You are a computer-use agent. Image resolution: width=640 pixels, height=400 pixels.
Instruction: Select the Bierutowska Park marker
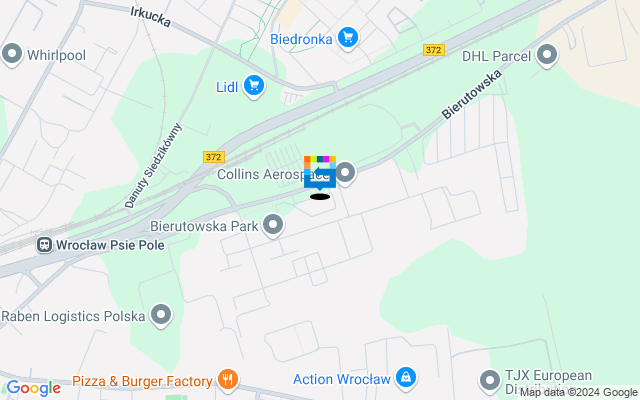(x=273, y=226)
